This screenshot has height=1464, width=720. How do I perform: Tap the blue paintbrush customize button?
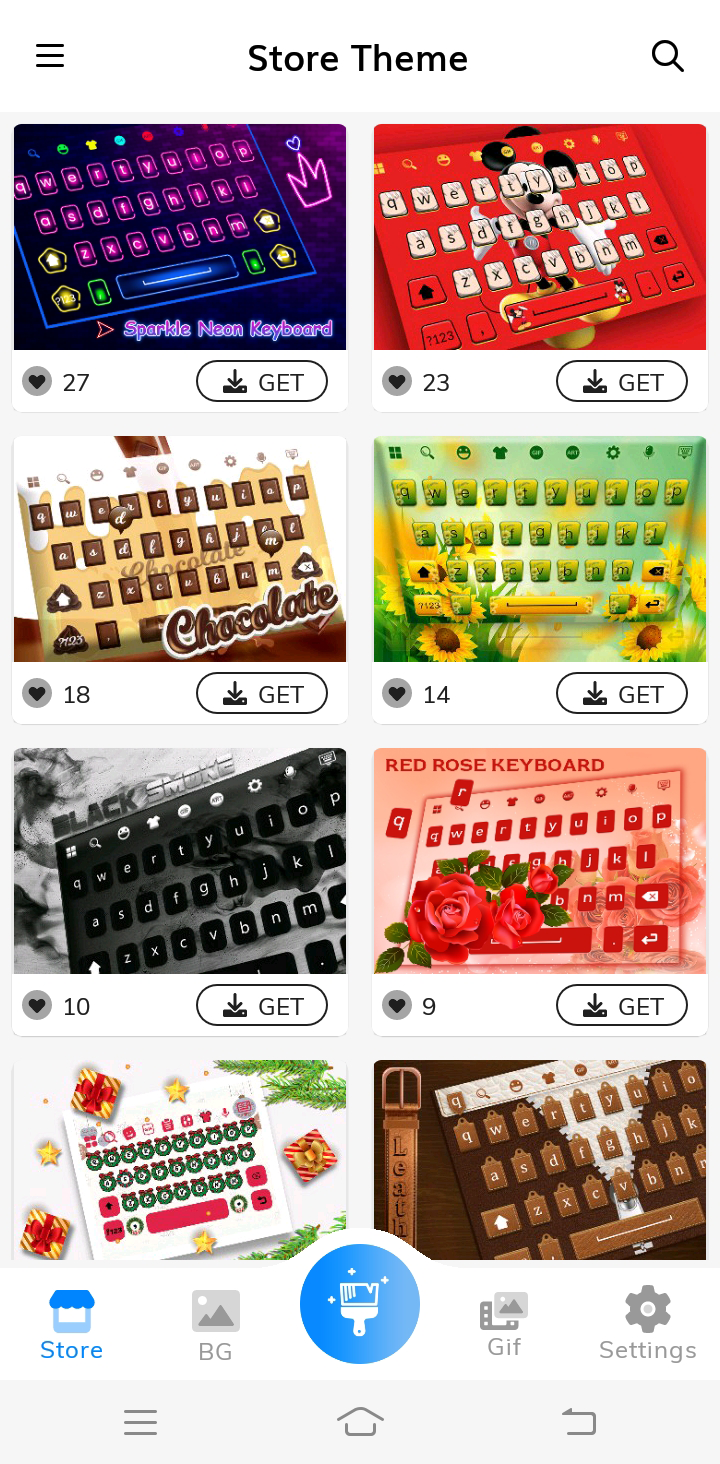click(360, 1303)
